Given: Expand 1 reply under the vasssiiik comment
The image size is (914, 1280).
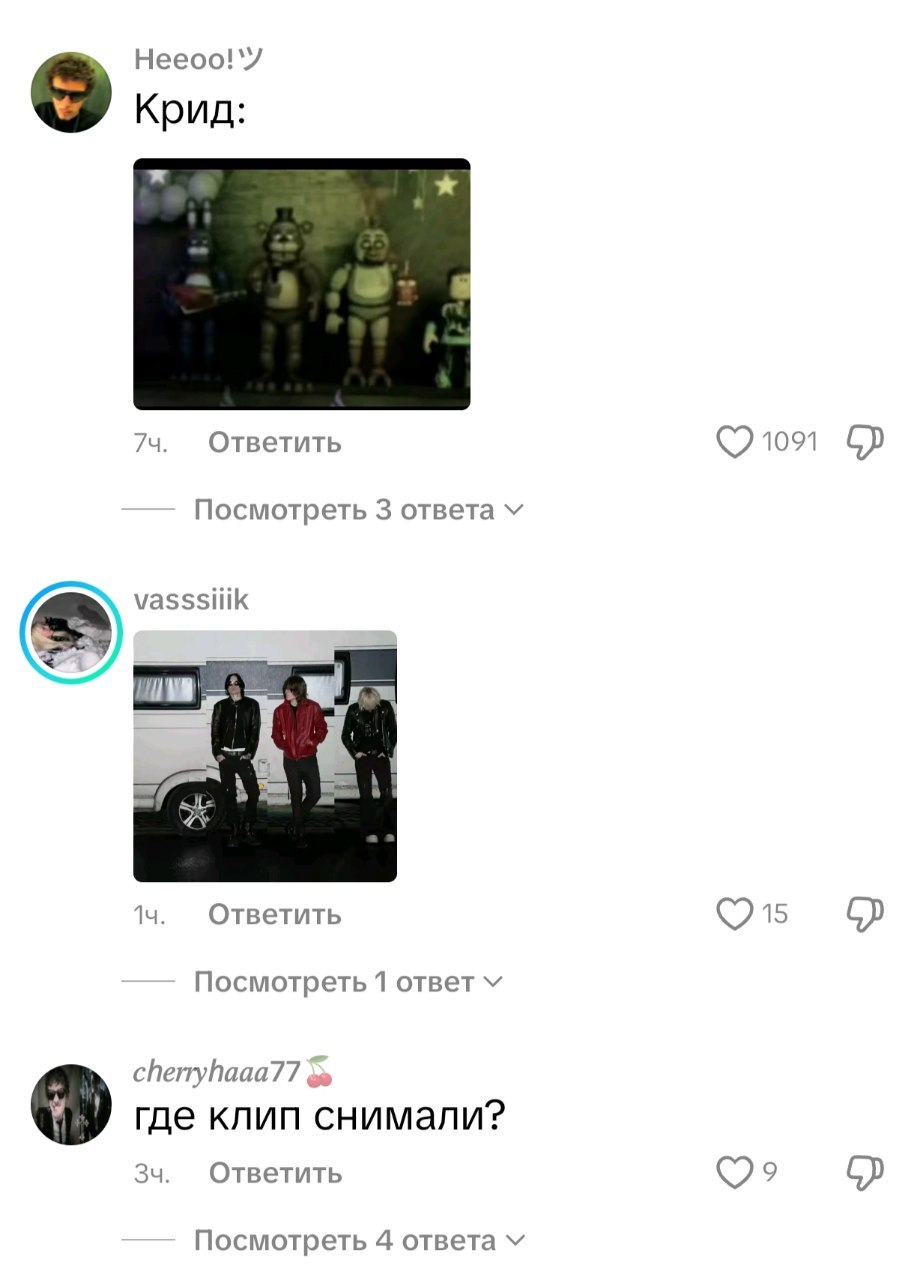Looking at the screenshot, I should pyautogui.click(x=347, y=982).
